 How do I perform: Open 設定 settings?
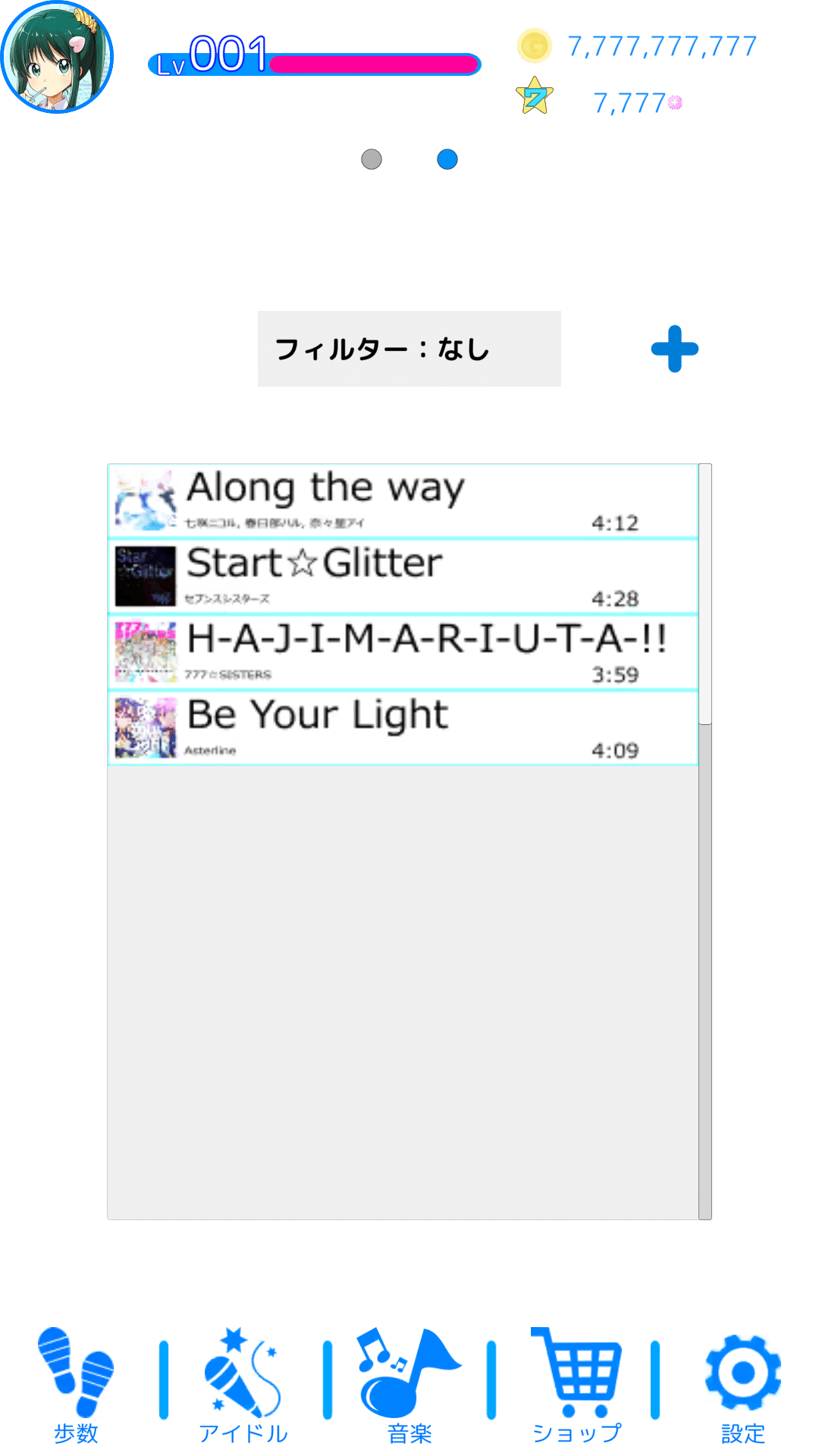(743, 1388)
